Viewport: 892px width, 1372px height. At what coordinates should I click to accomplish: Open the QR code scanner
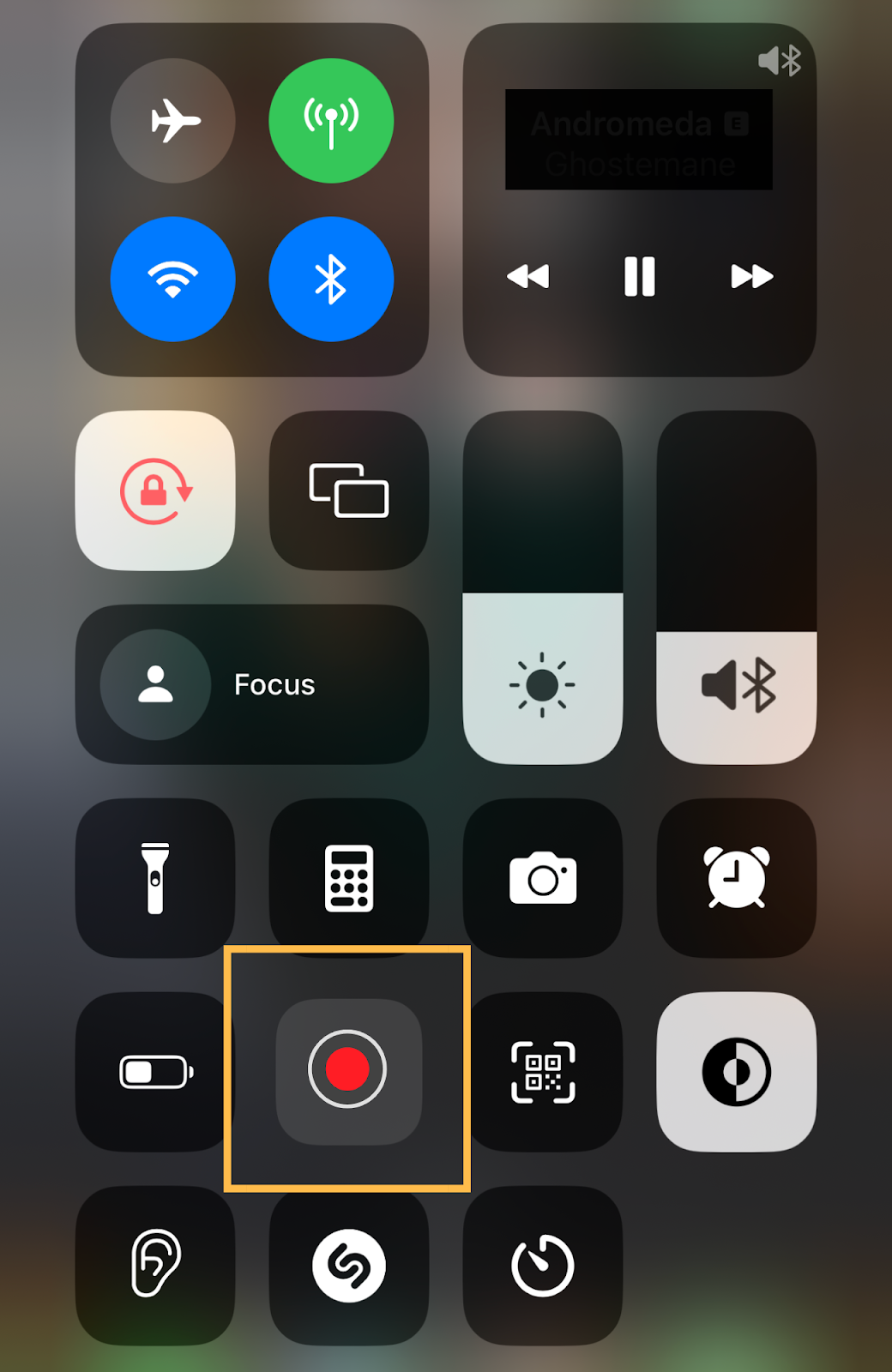point(543,1072)
